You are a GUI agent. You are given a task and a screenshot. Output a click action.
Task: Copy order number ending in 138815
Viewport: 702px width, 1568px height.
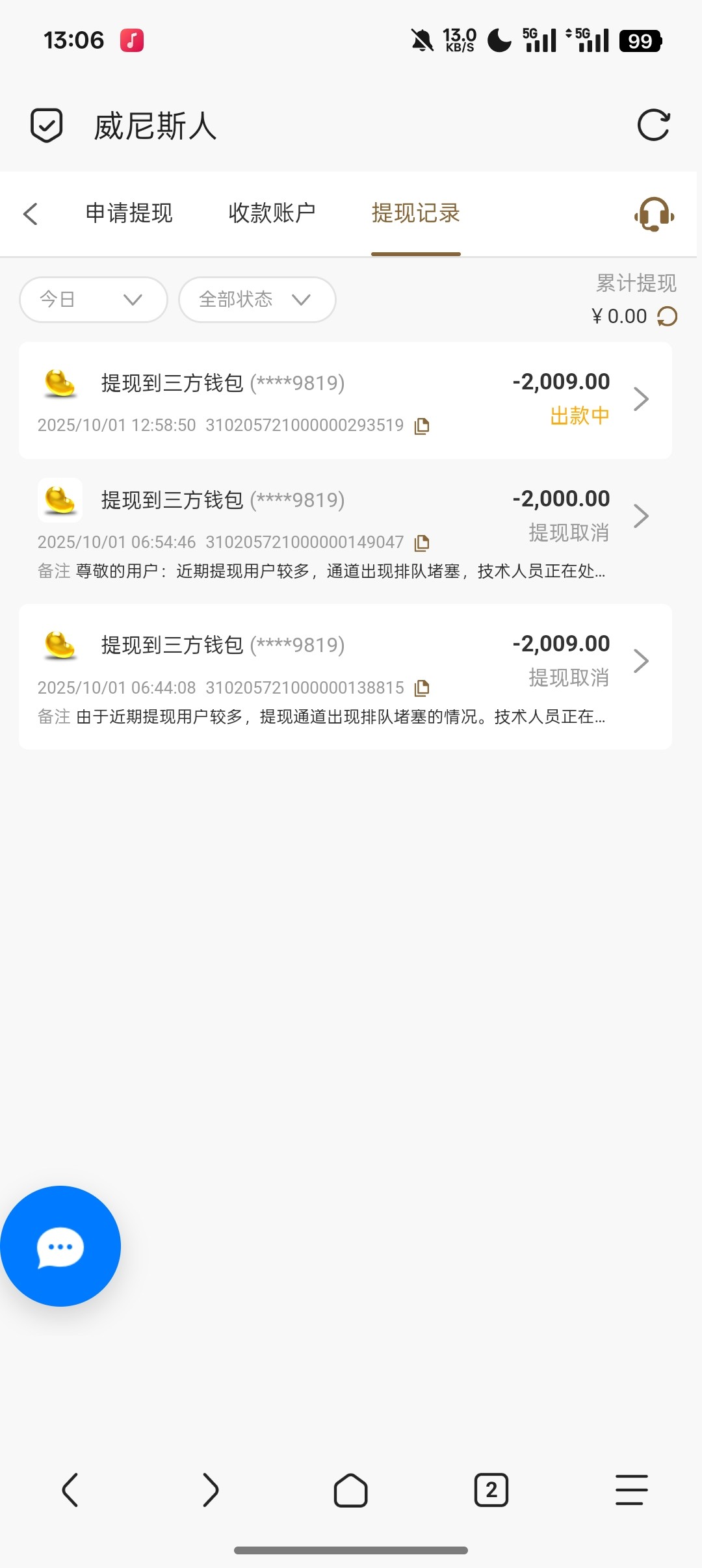[x=422, y=687]
